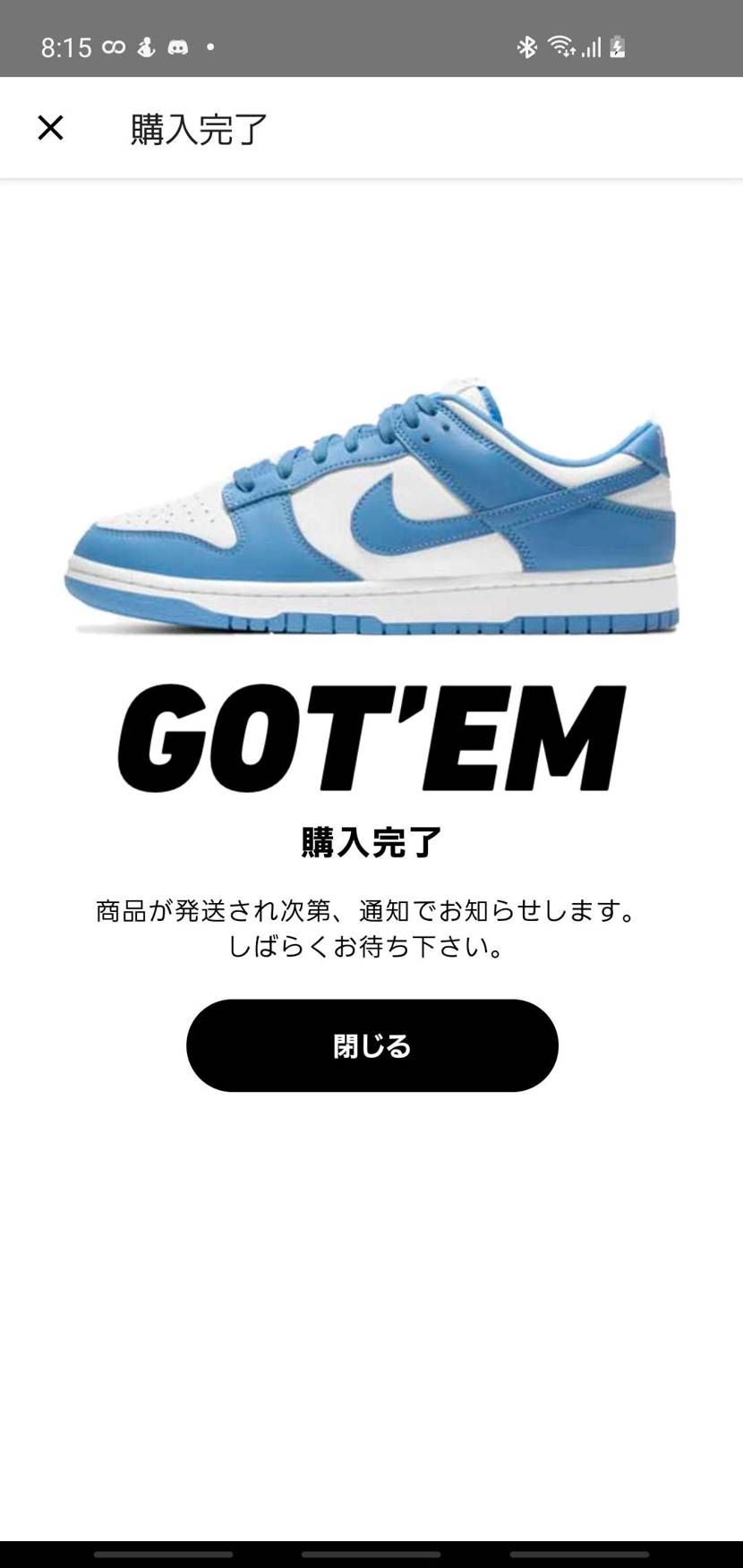Tap the GOT'EM headline text
This screenshot has width=743, height=1568.
tap(371, 734)
